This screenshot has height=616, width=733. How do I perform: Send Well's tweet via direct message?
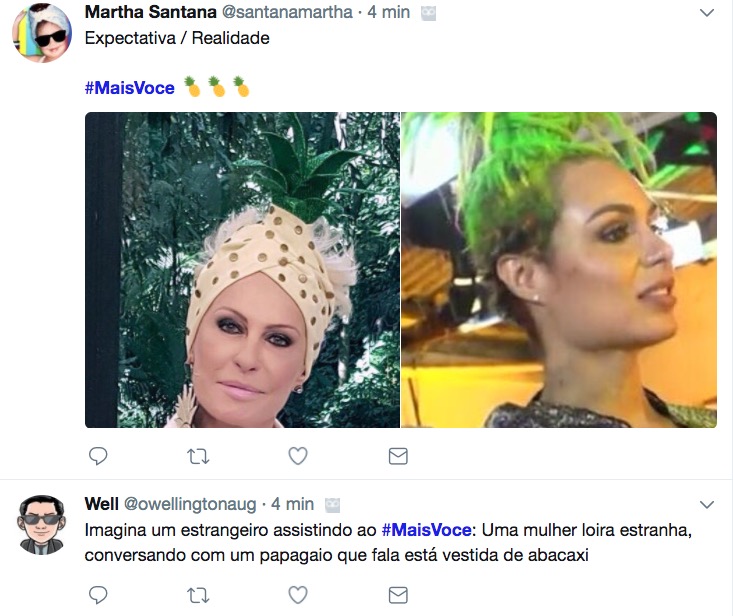pos(397,596)
